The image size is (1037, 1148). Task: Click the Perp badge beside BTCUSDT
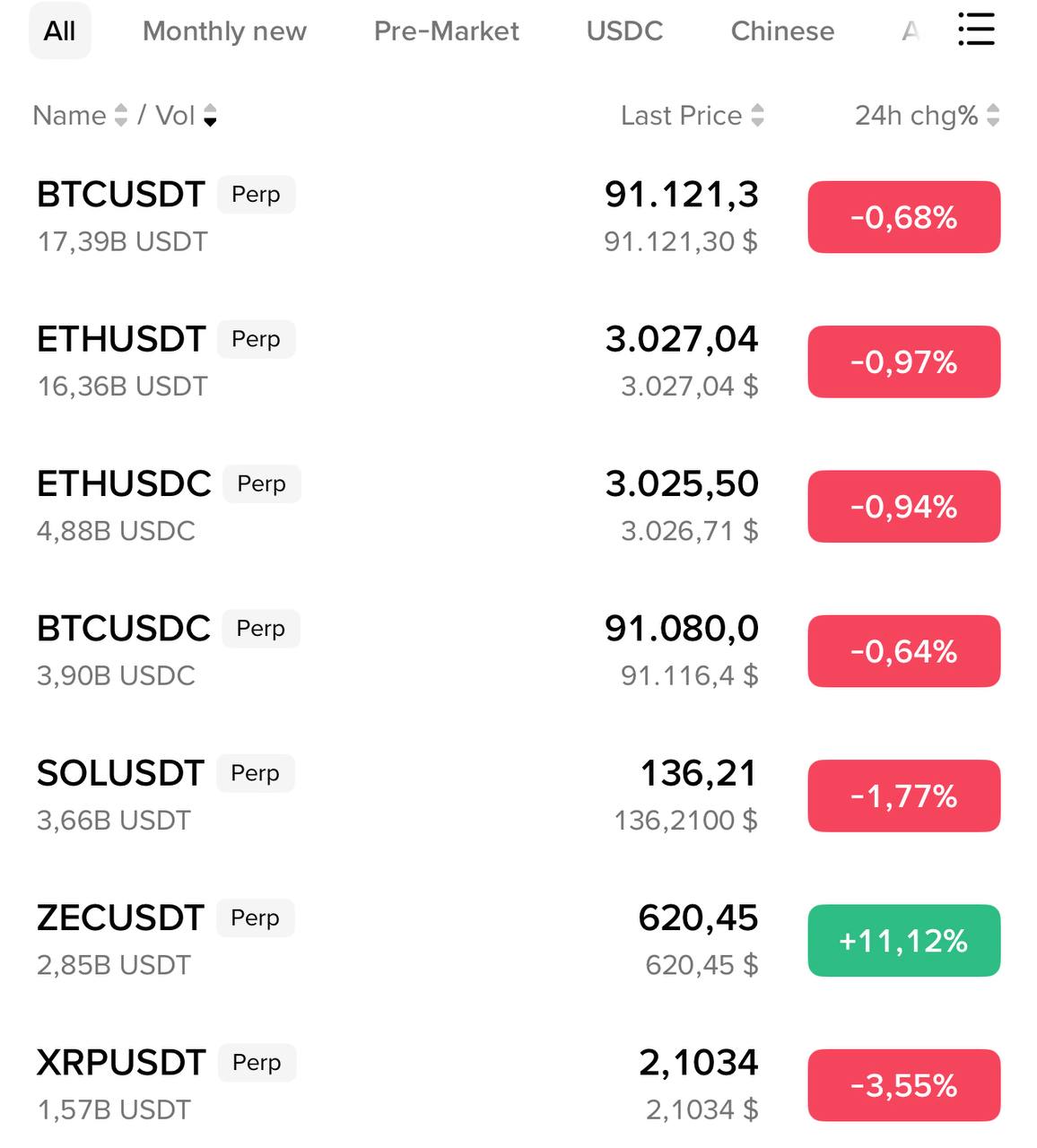(x=256, y=194)
